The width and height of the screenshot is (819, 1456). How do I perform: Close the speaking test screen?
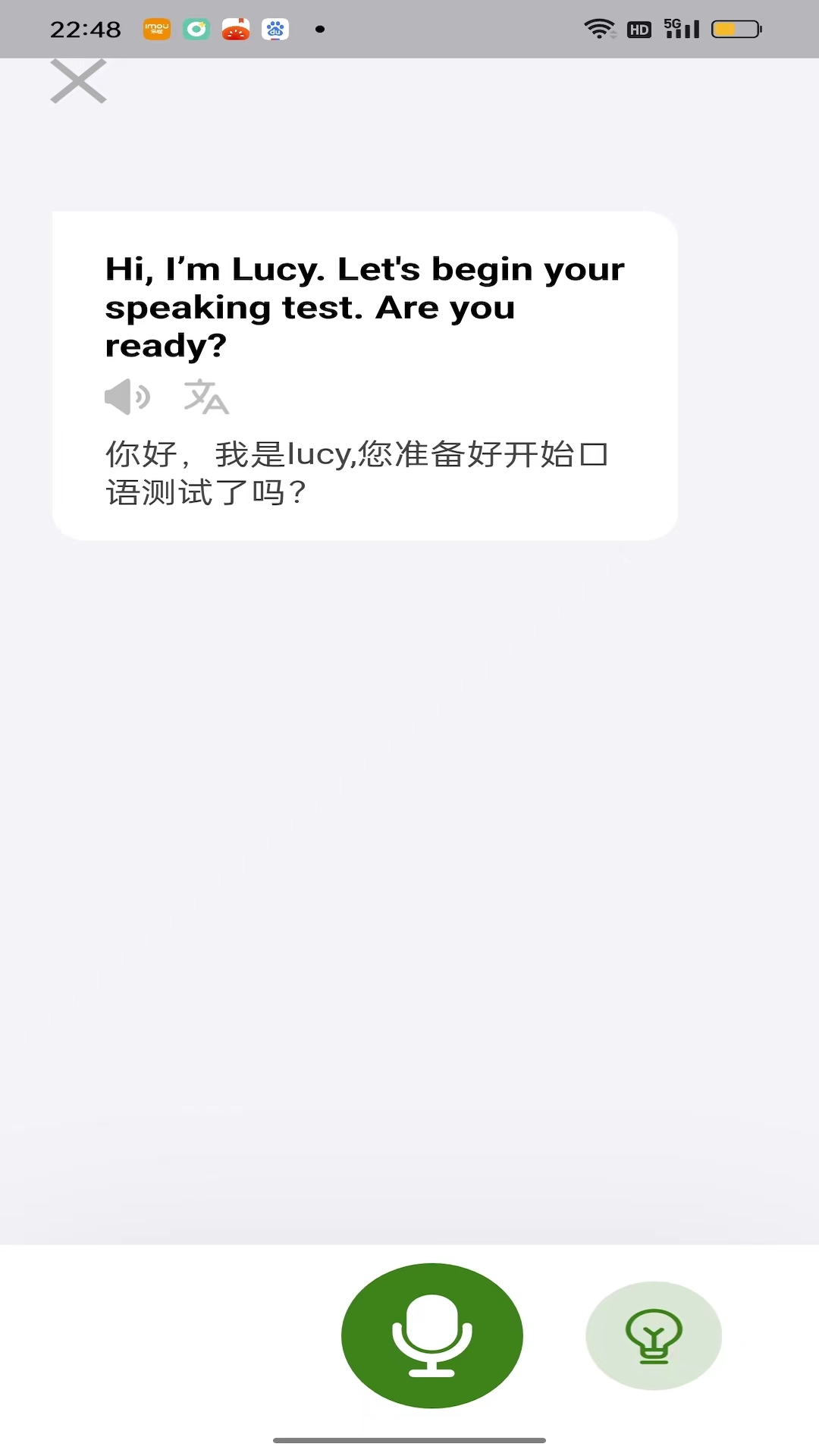(78, 81)
